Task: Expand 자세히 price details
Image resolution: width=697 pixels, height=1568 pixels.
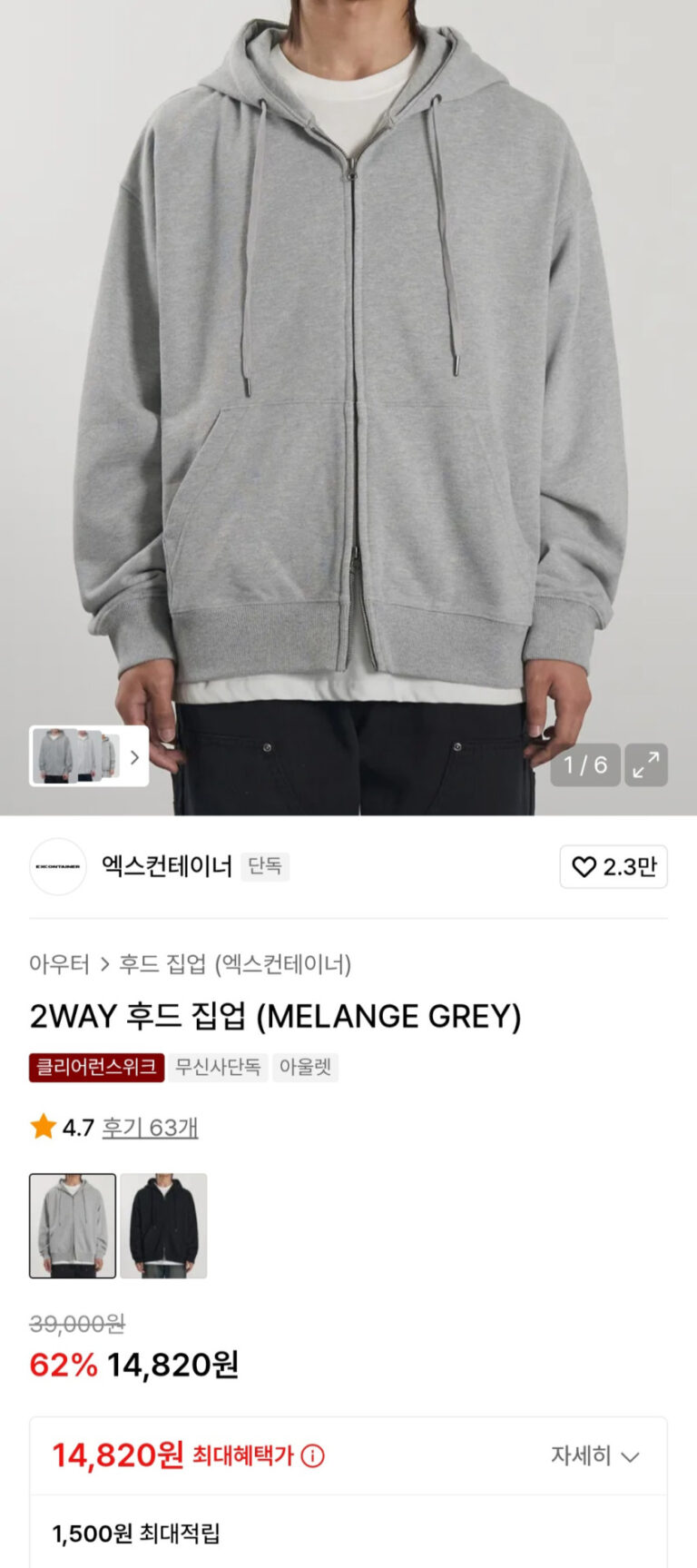Action: coord(594,1456)
